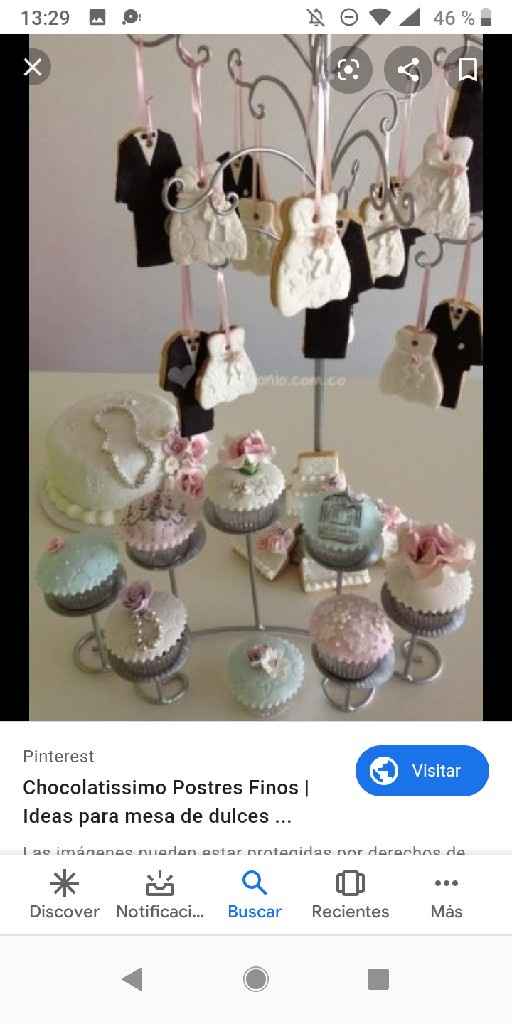Viewport: 512px width, 1024px height.
Task: Save image with the bookmark icon
Action: [467, 69]
